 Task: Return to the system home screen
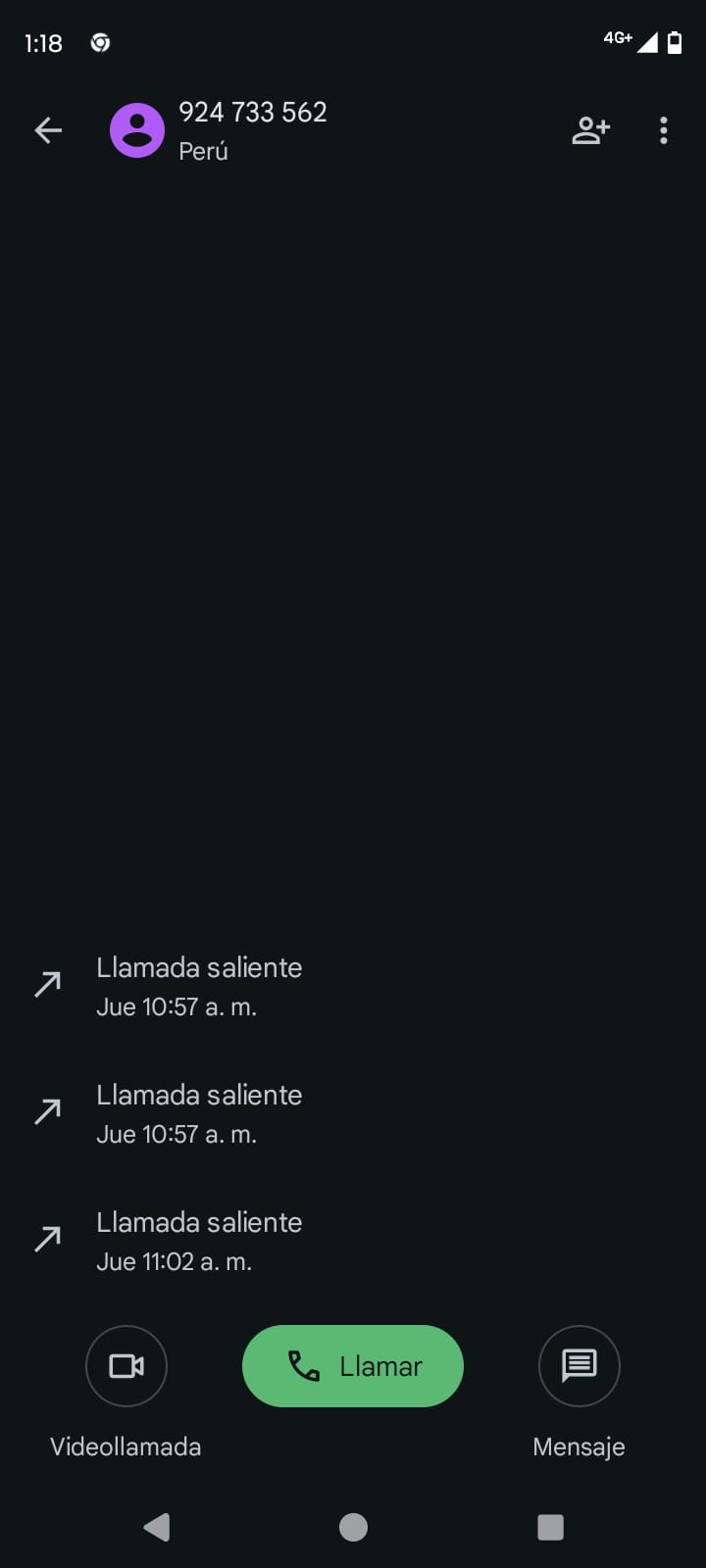(353, 1527)
